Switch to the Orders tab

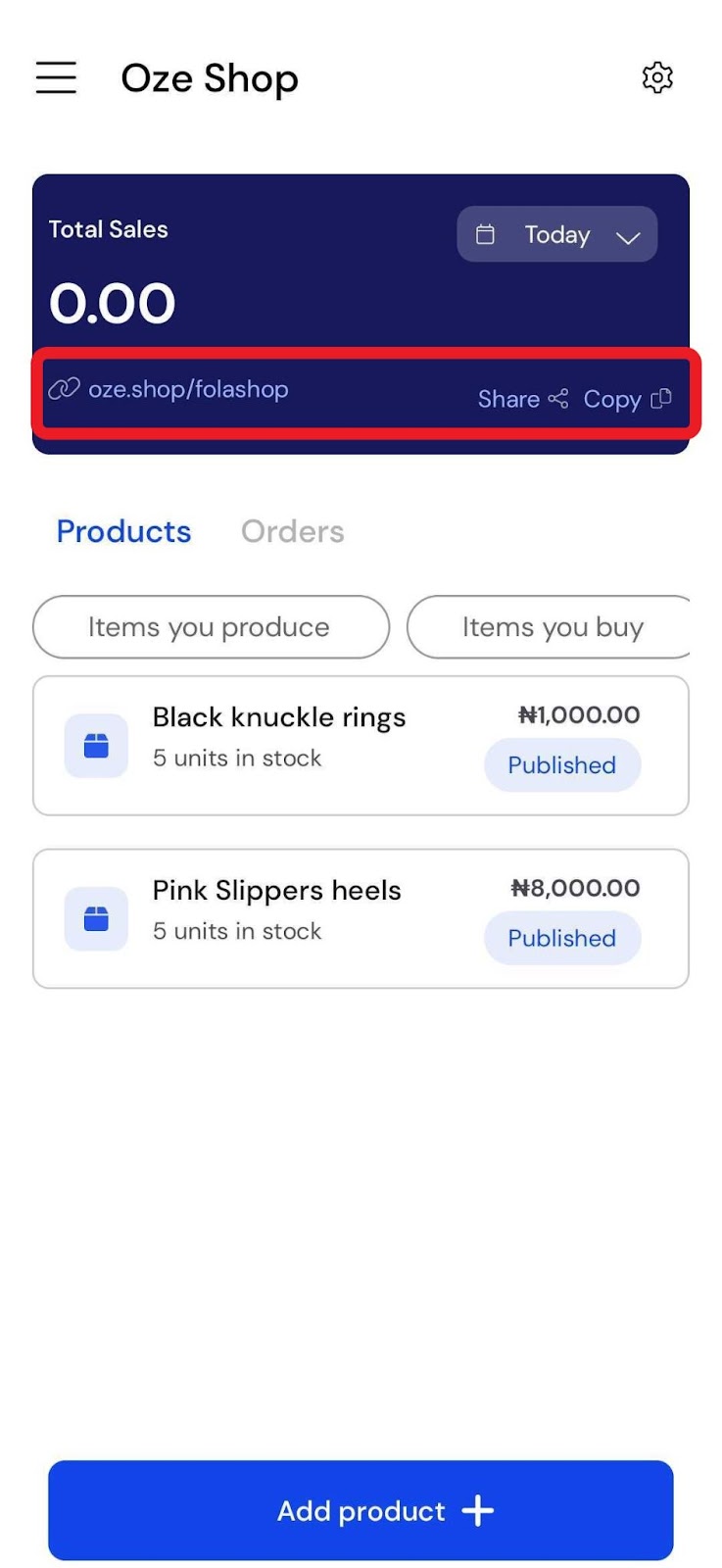(x=292, y=531)
